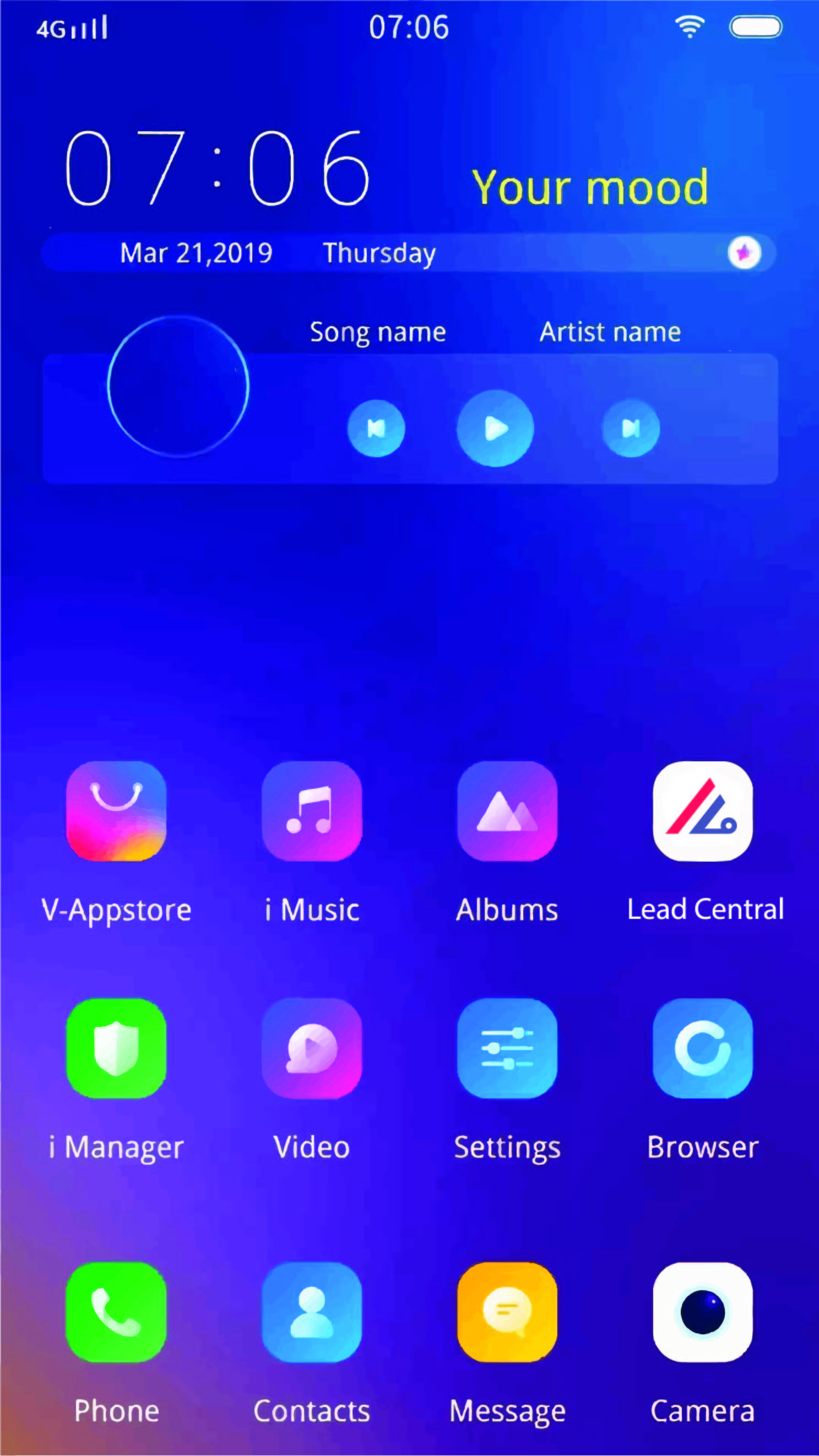Launch i Manager

pyautogui.click(x=116, y=1048)
